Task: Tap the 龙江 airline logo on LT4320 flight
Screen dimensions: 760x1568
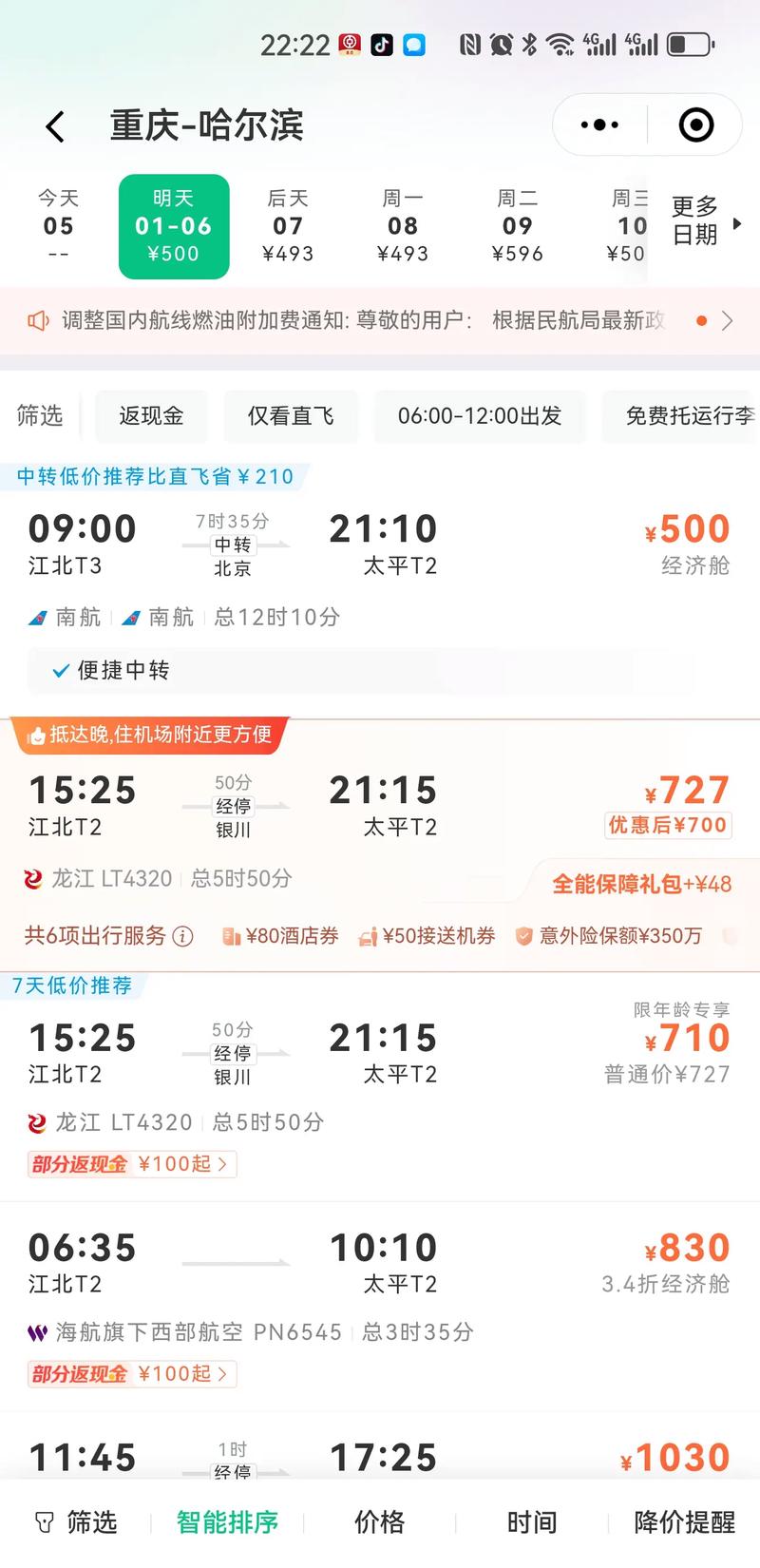Action: point(36,879)
